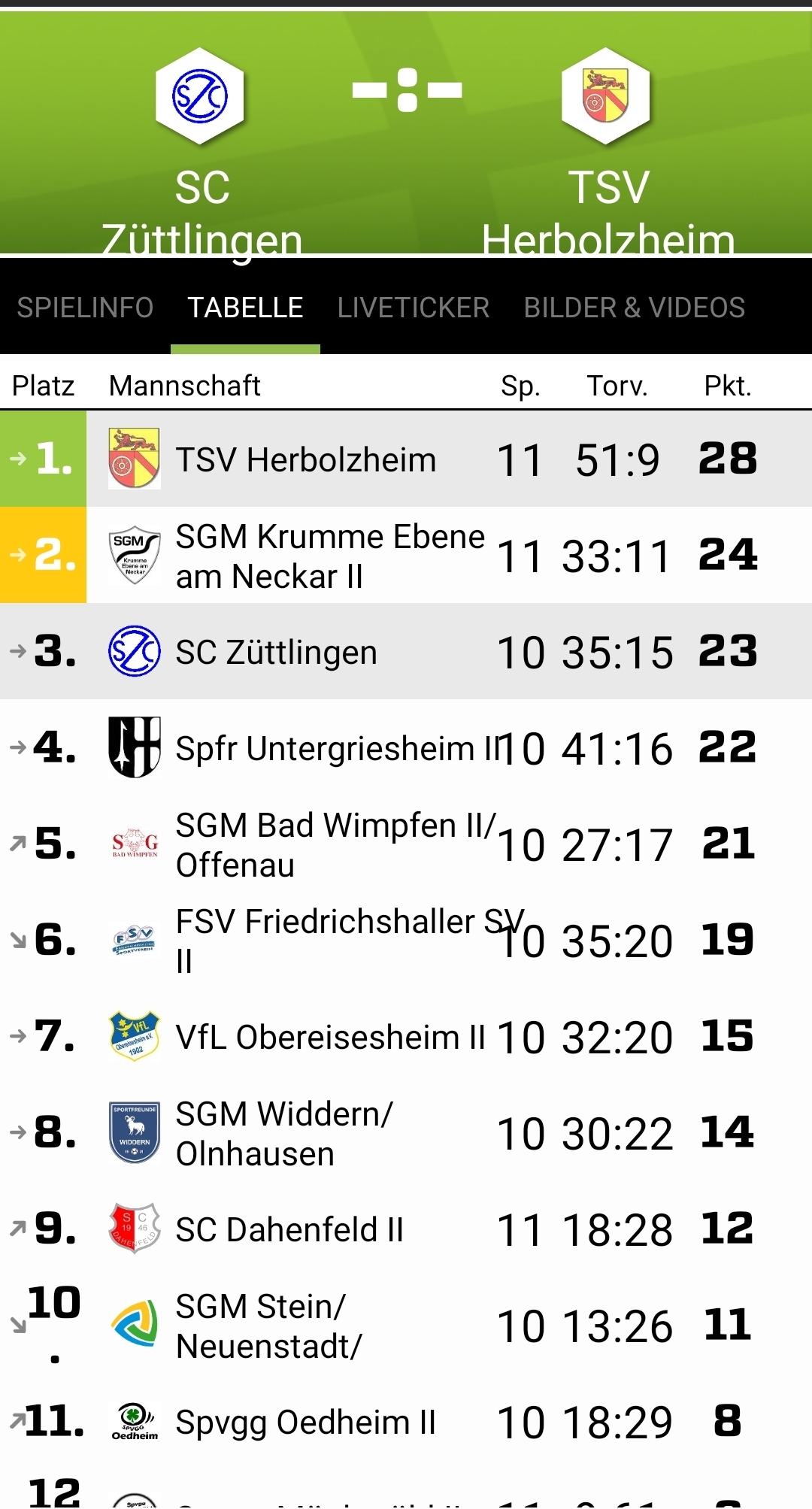Open TSV Herbolzheim team in header
This screenshot has width=812, height=1509.
coord(607,150)
